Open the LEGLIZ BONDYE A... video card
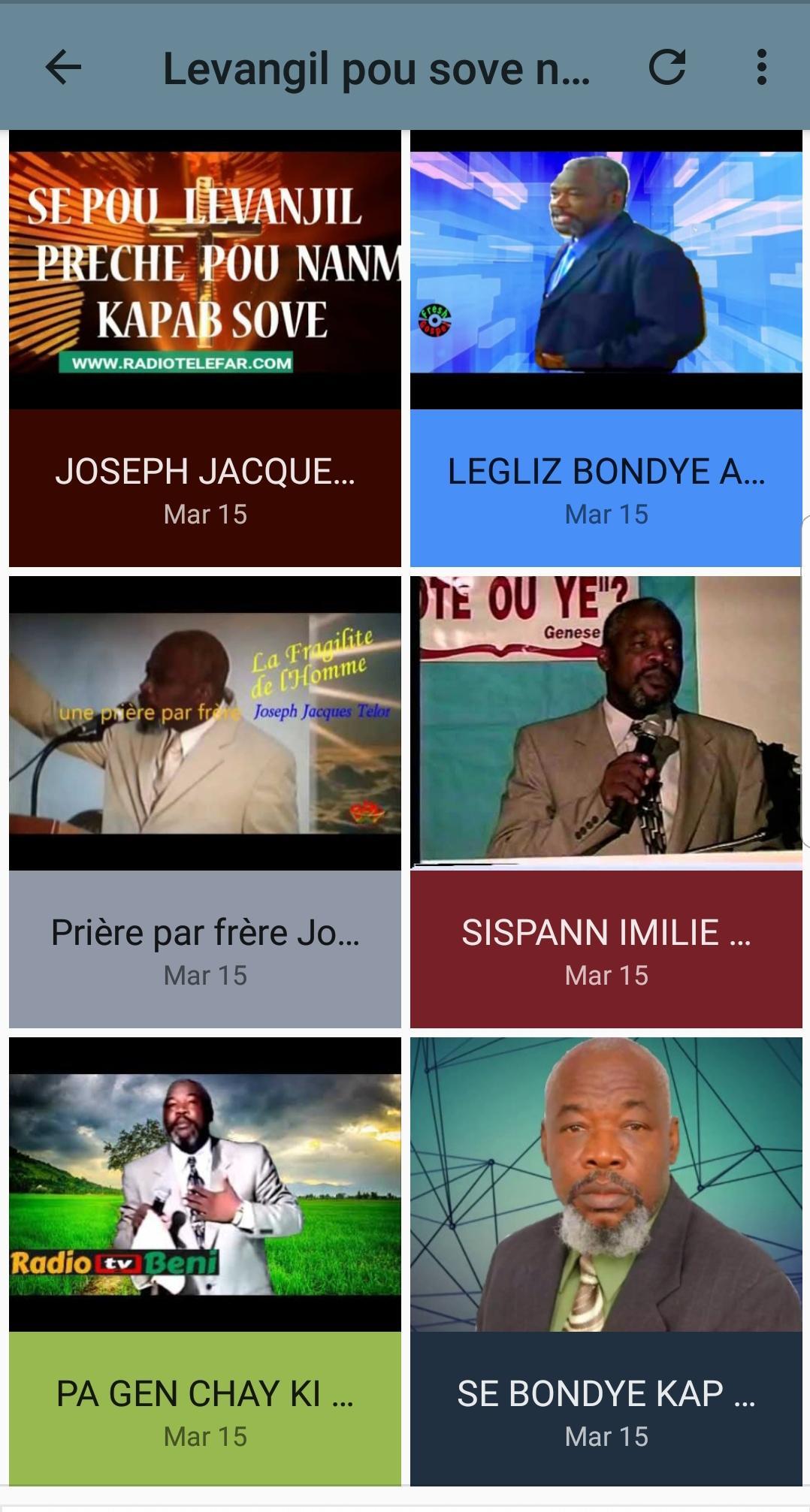Screen dimensions: 810x1512 point(606,349)
